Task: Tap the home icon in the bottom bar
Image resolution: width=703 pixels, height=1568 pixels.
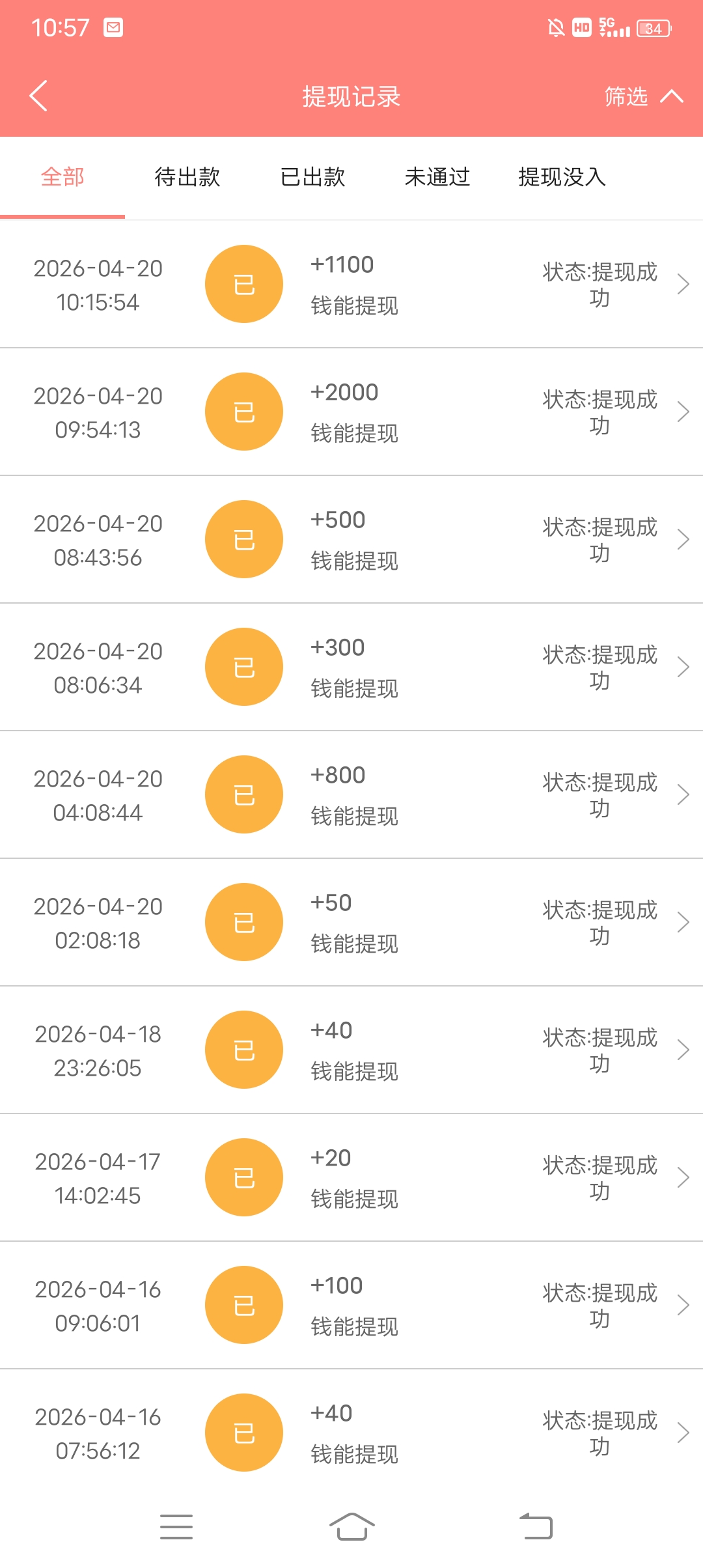Action: (x=351, y=1526)
